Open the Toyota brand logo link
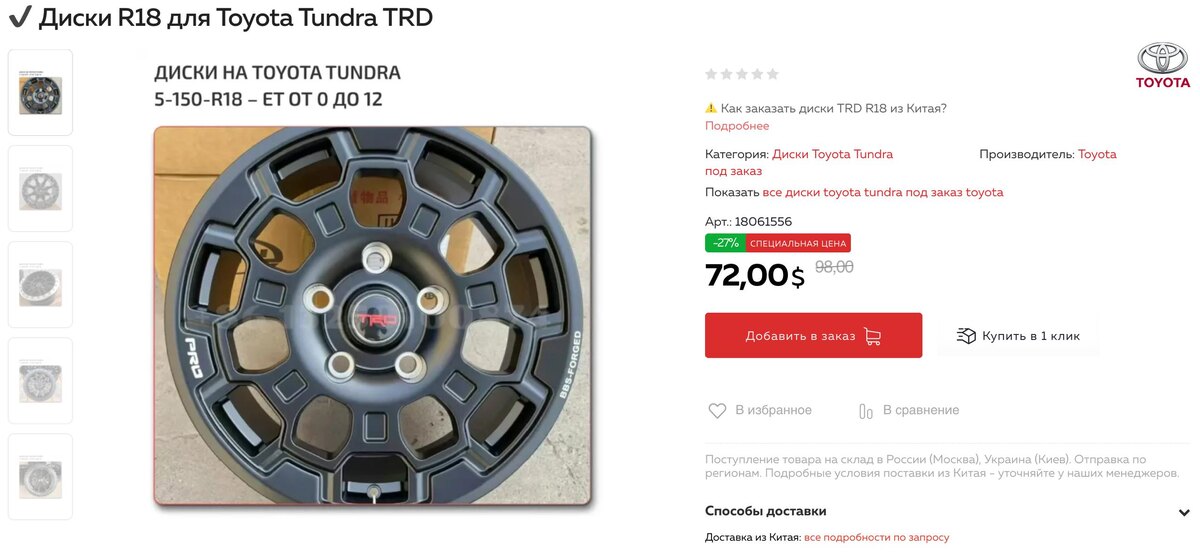1200x552 pixels. coord(1162,66)
